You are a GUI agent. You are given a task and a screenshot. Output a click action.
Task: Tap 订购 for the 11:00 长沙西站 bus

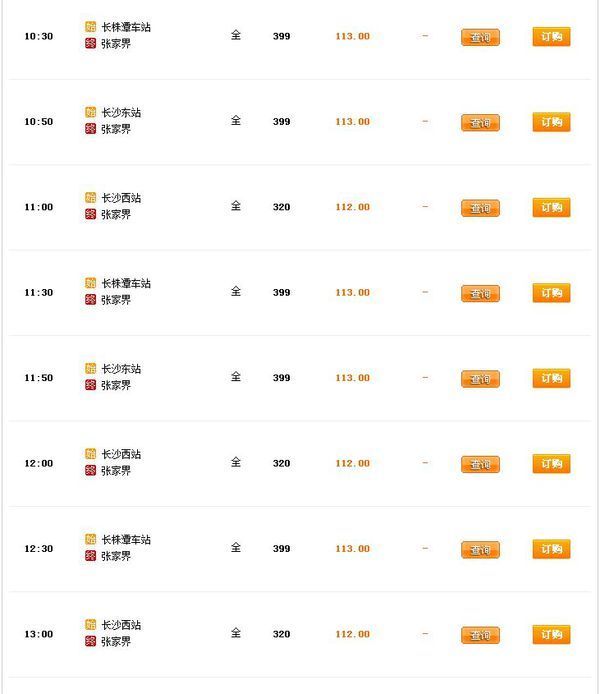coord(551,207)
